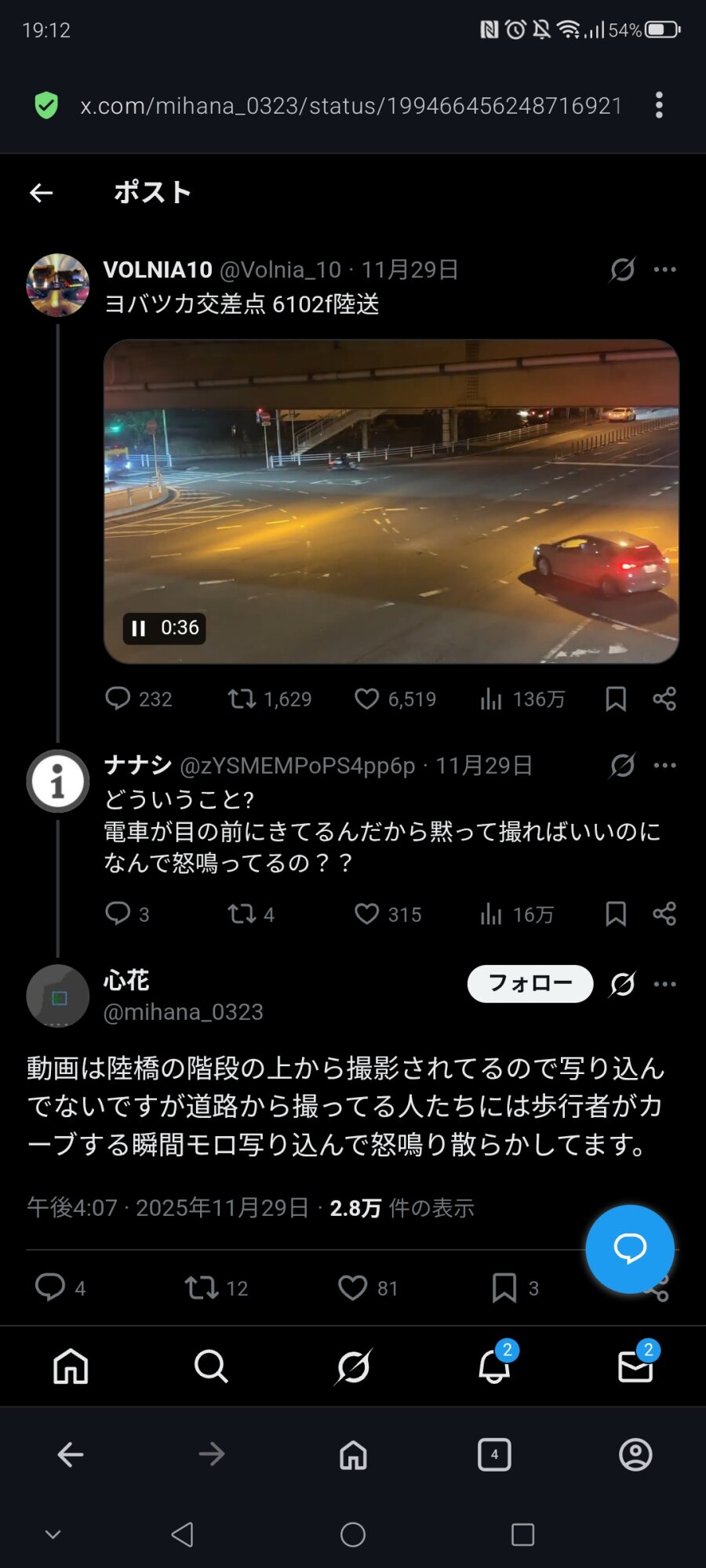
Task: Open more options for ナナシ's reply
Action: 664,765
